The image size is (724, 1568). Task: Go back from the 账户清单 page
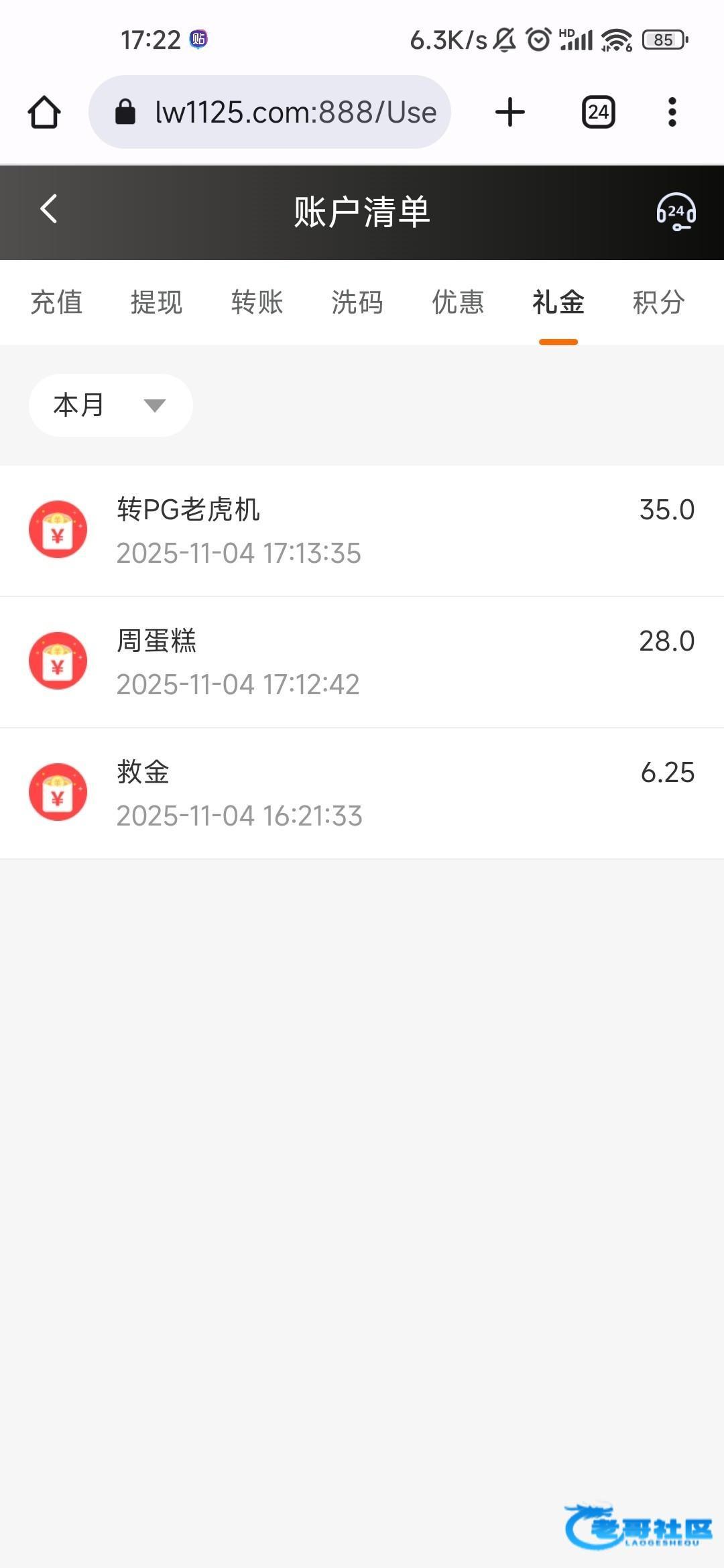[x=48, y=209]
